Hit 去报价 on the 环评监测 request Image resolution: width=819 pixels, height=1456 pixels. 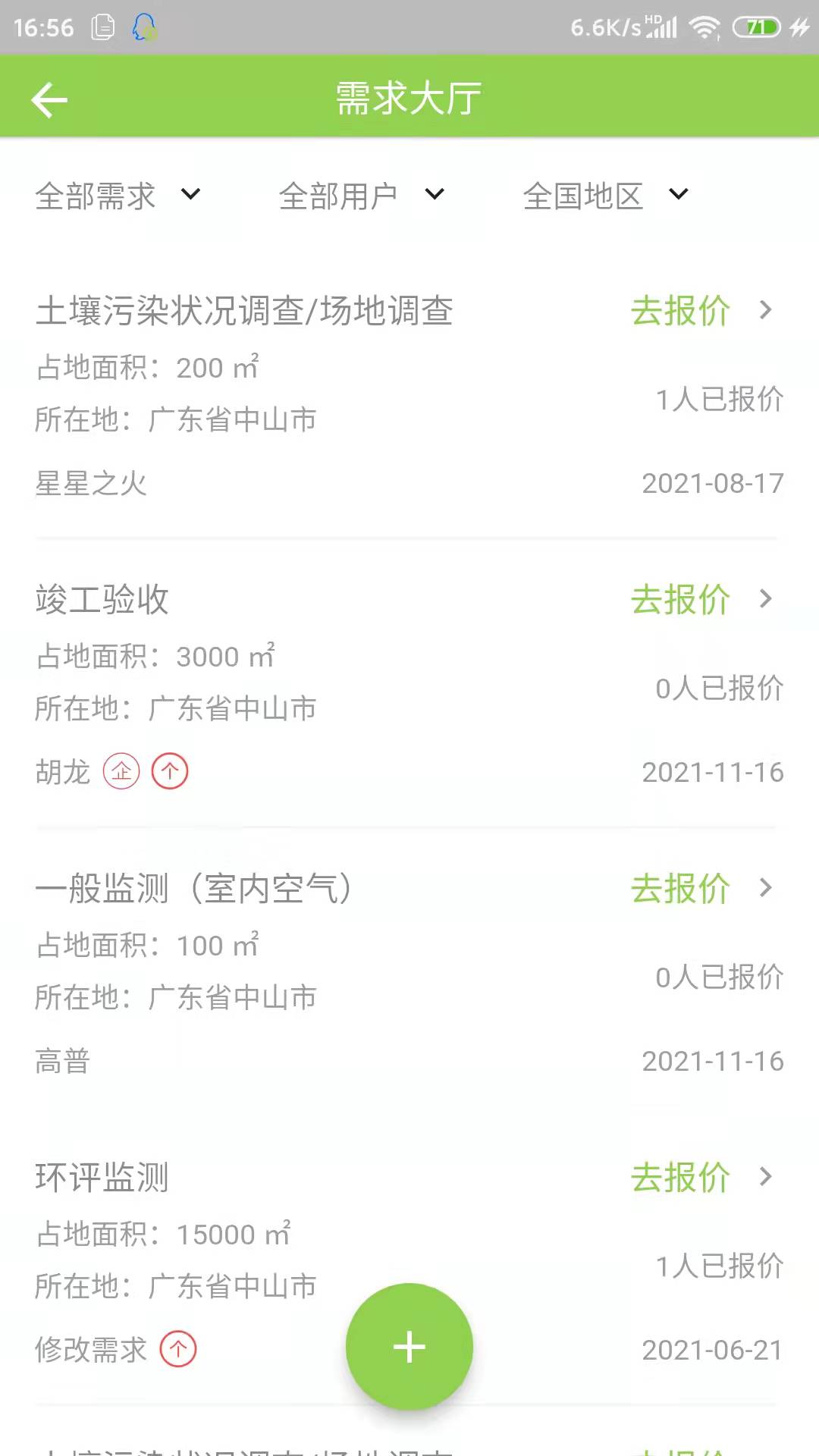coord(681,1178)
